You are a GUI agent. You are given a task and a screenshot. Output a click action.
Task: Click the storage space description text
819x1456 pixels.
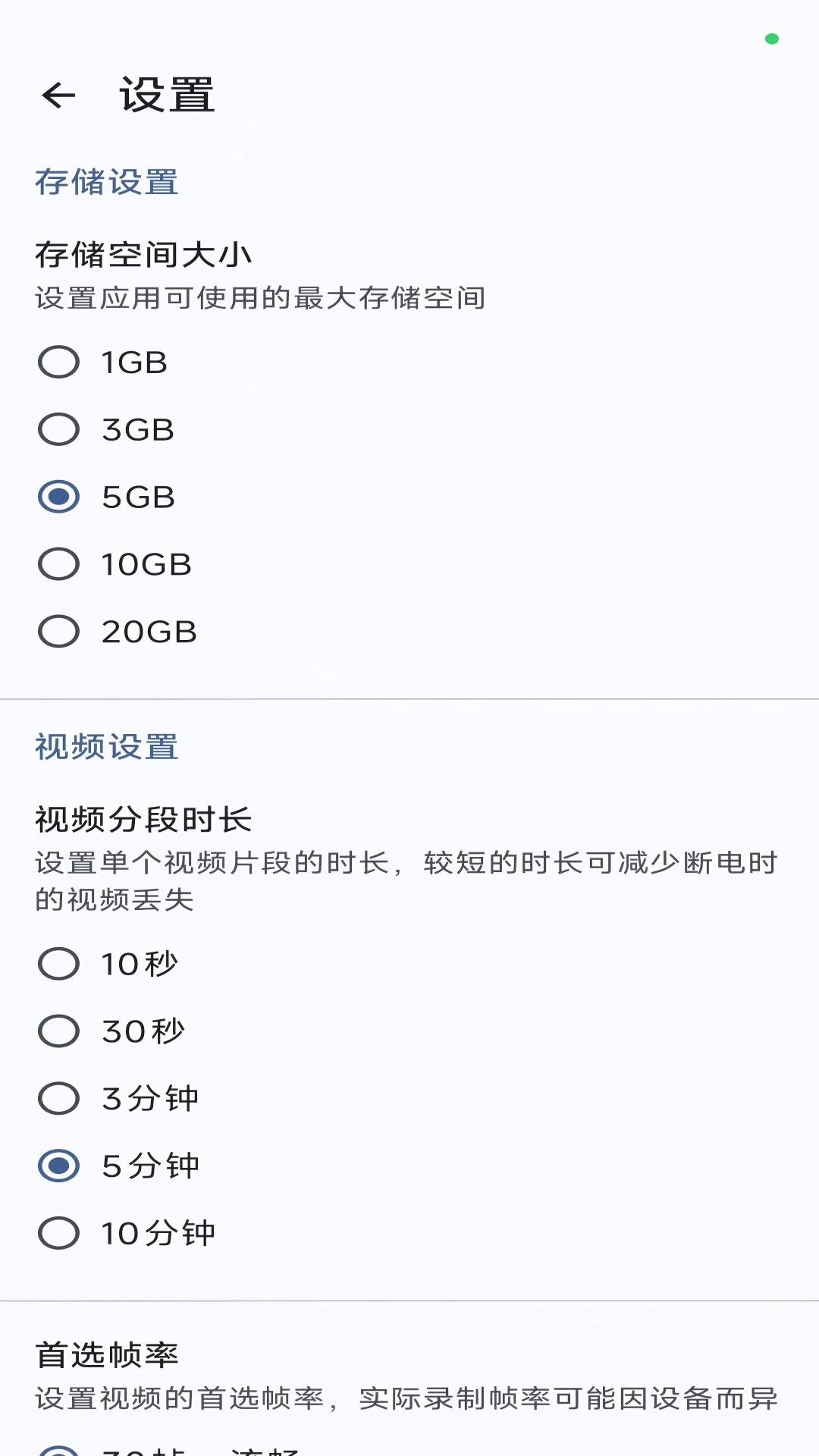point(262,299)
